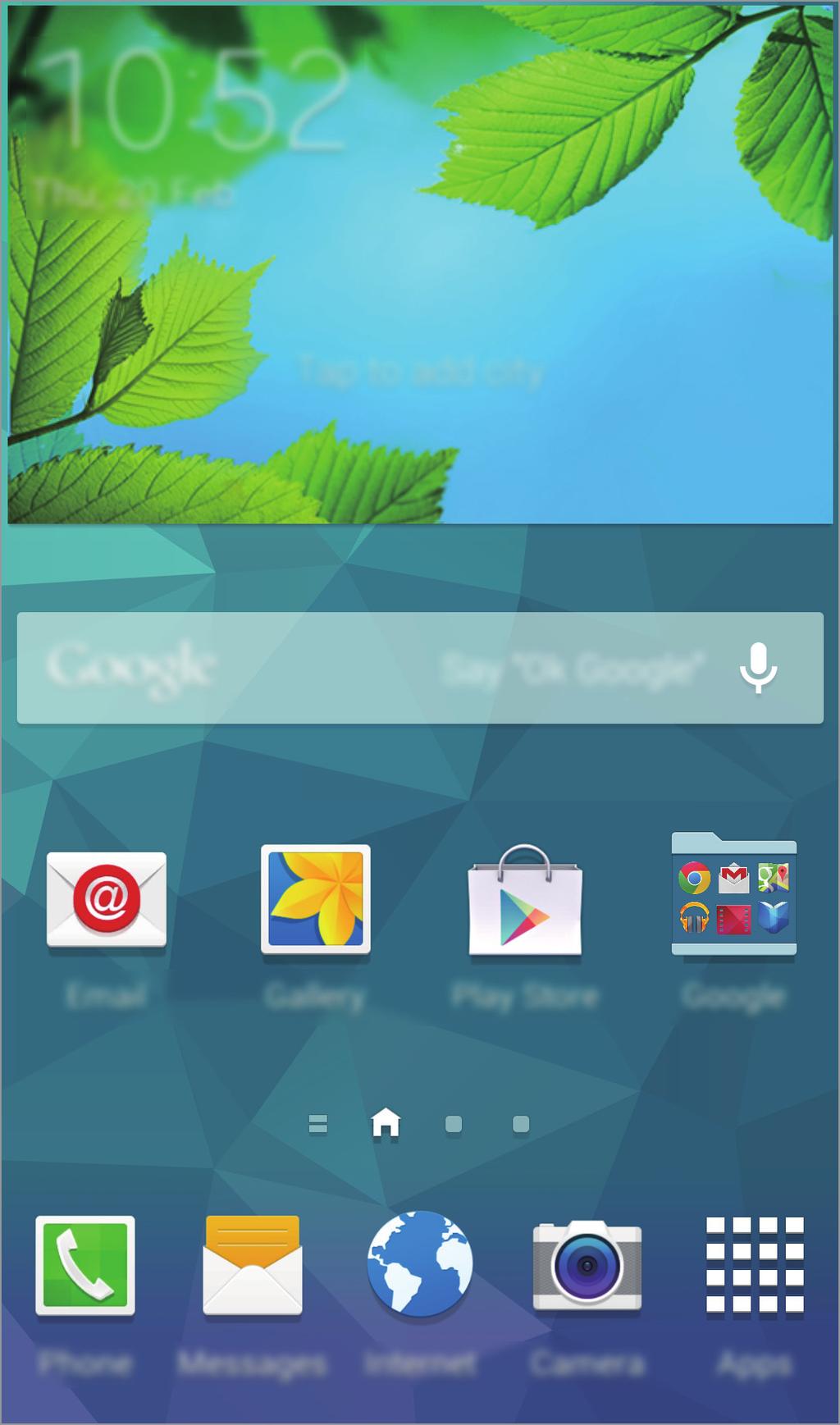Go to the home page indicator
Screen dimensions: 840x1425
click(386, 1123)
